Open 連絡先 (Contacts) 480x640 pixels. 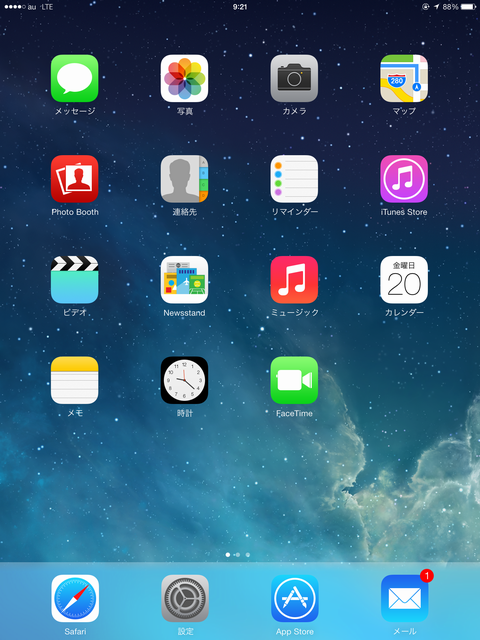184,179
